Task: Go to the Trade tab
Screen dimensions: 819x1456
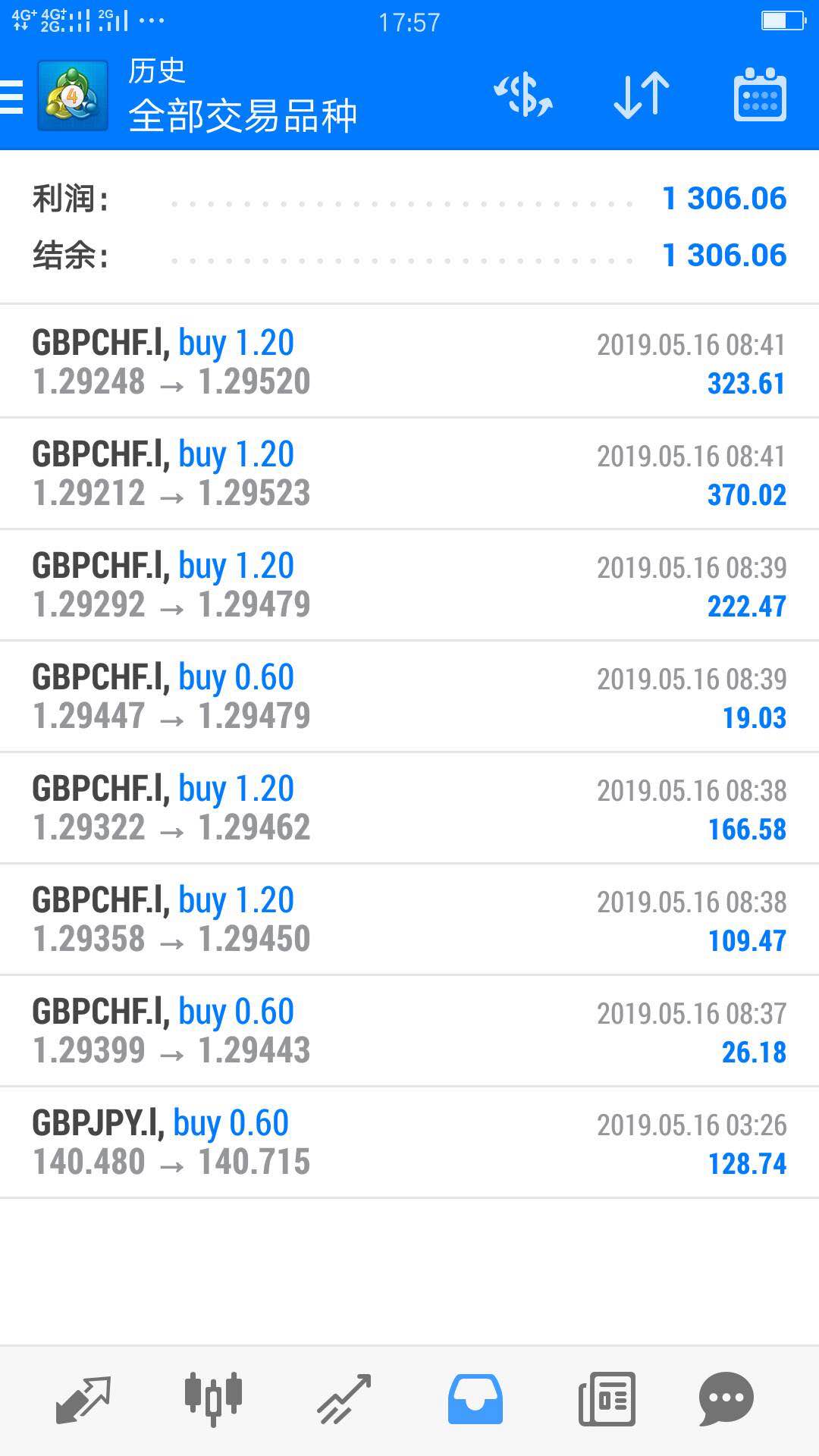Action: point(344,1400)
